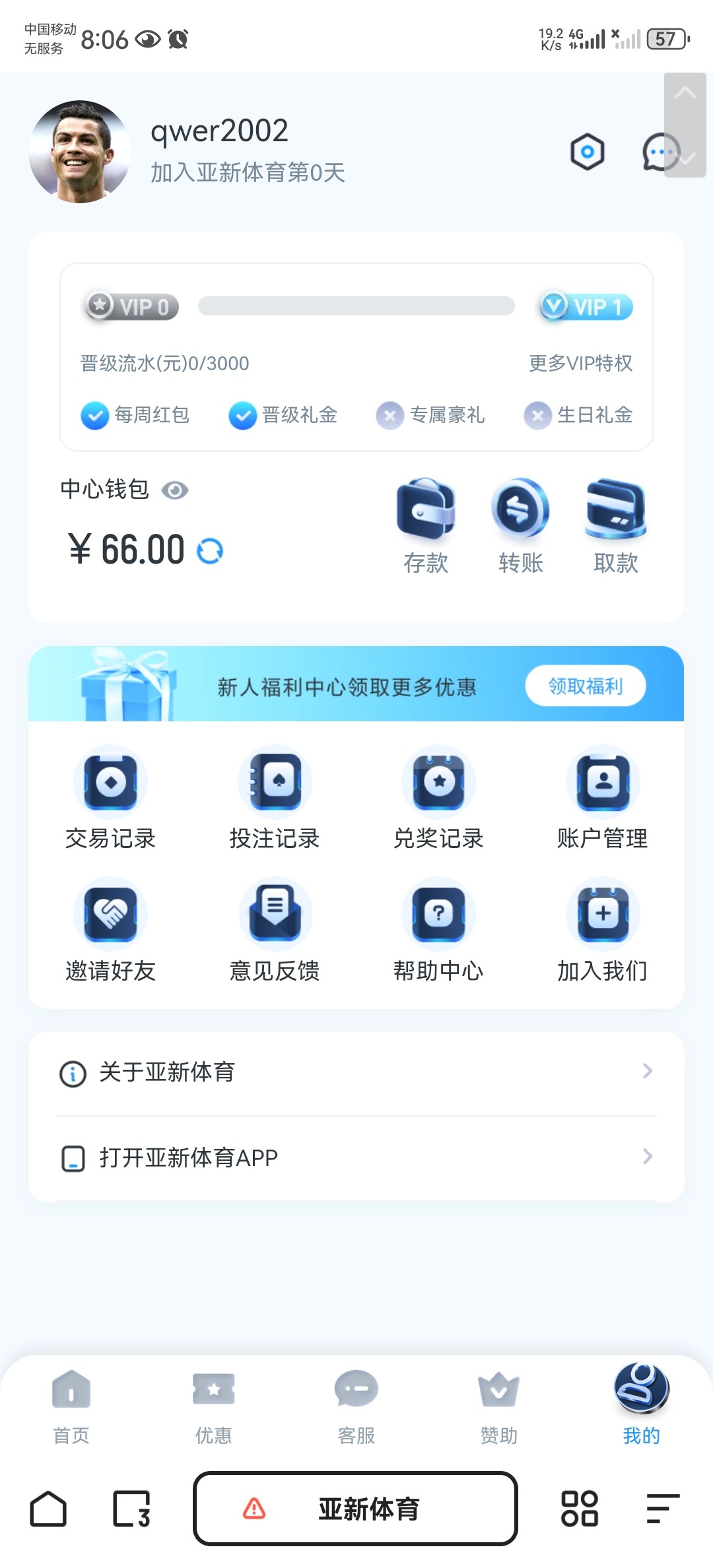Viewport: 713px width, 1568px height.
Task: Switch to the 客服 tab
Action: coord(356,1407)
